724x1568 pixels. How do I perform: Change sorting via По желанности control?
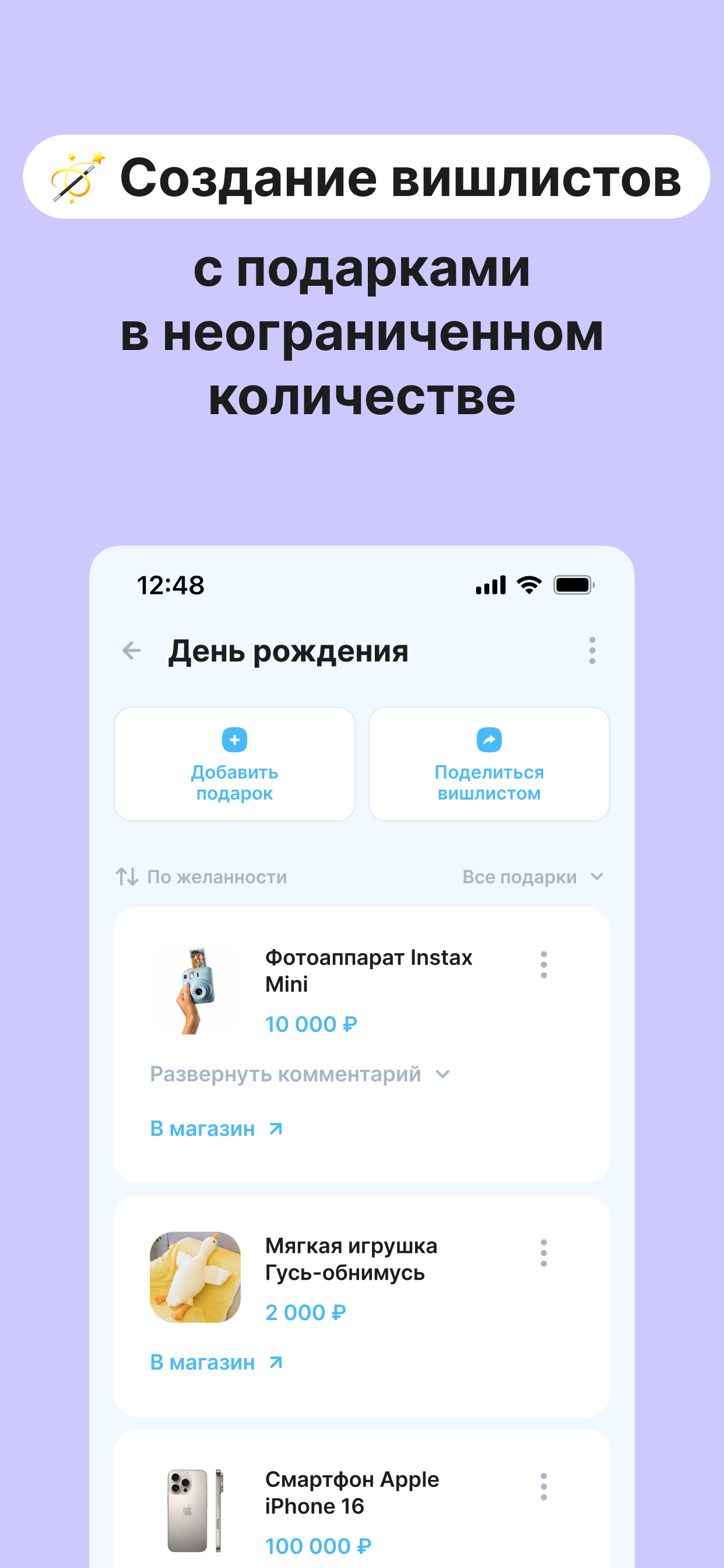[x=218, y=877]
